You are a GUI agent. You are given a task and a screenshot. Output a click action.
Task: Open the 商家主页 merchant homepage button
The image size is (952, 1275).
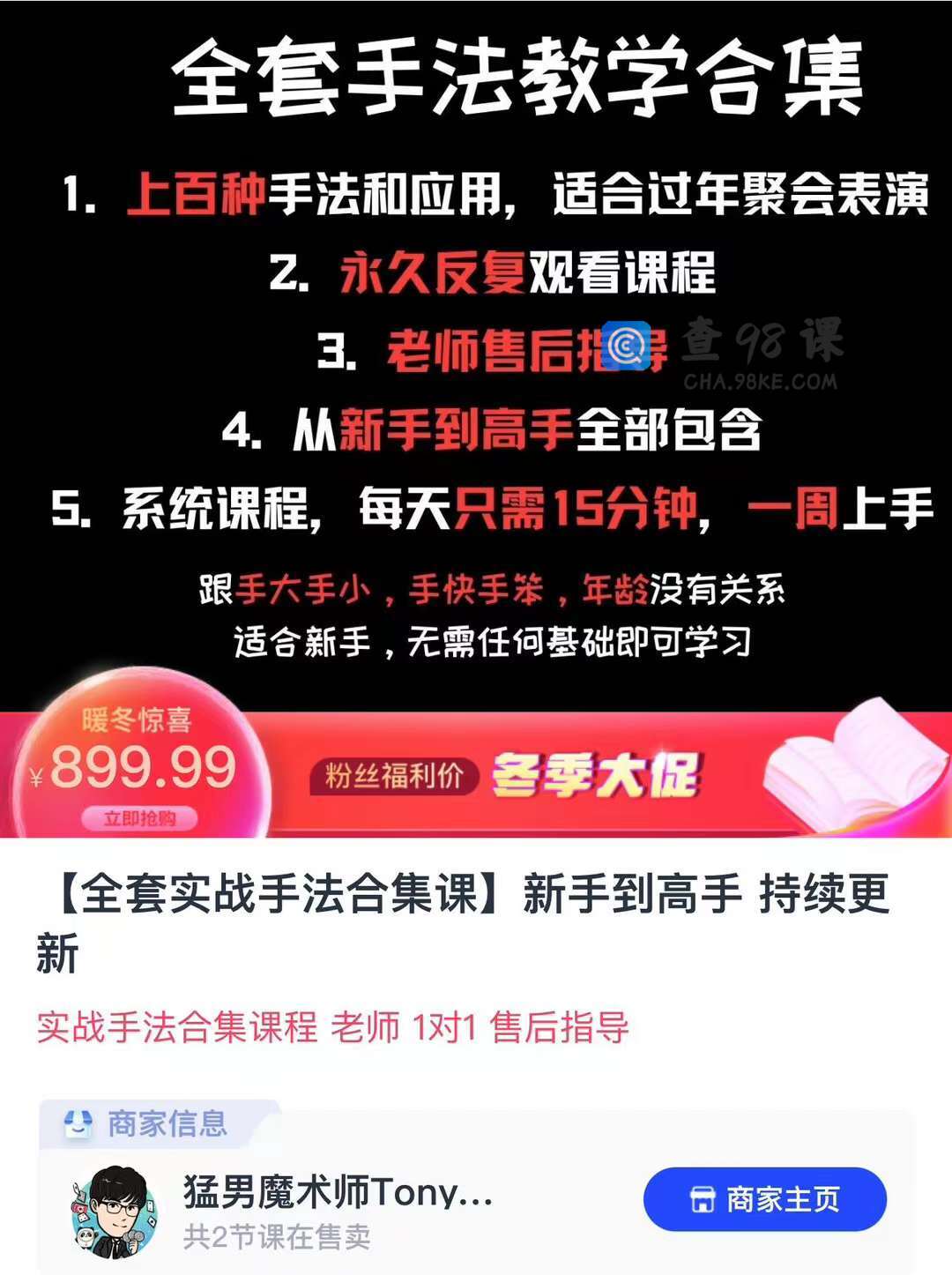coord(764,1199)
